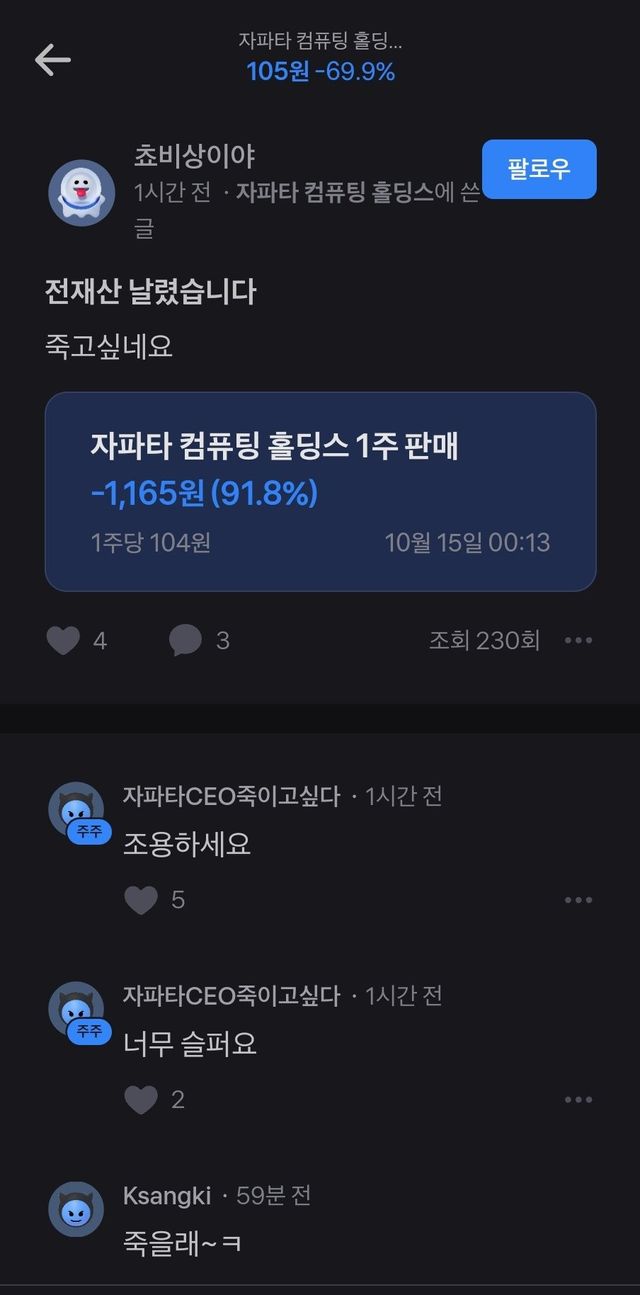Like the comment 너무 슬퍼요

coord(141,1100)
